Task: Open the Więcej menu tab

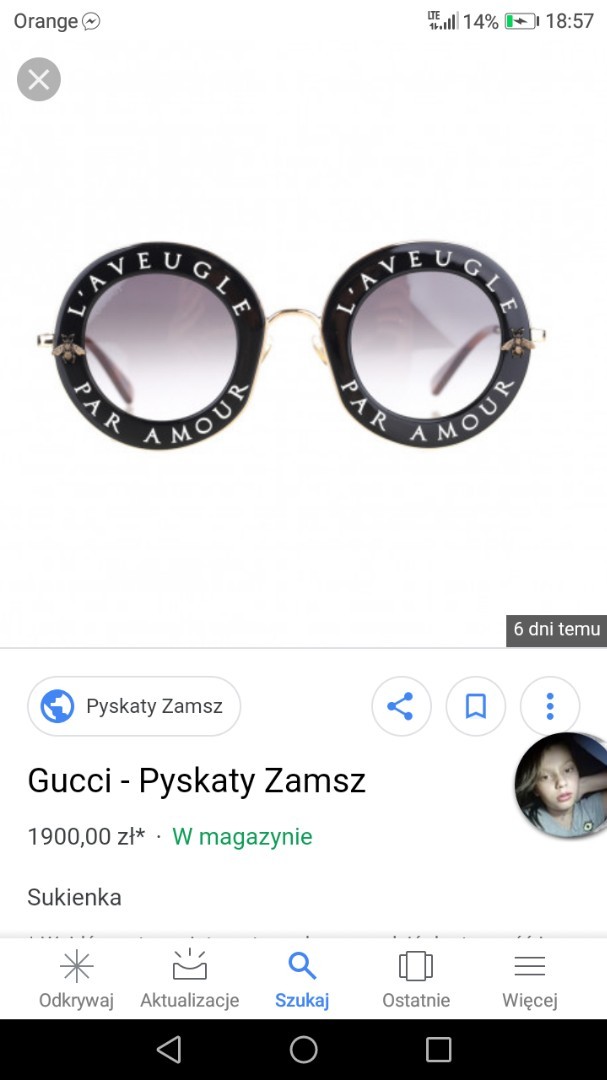Action: 529,979
